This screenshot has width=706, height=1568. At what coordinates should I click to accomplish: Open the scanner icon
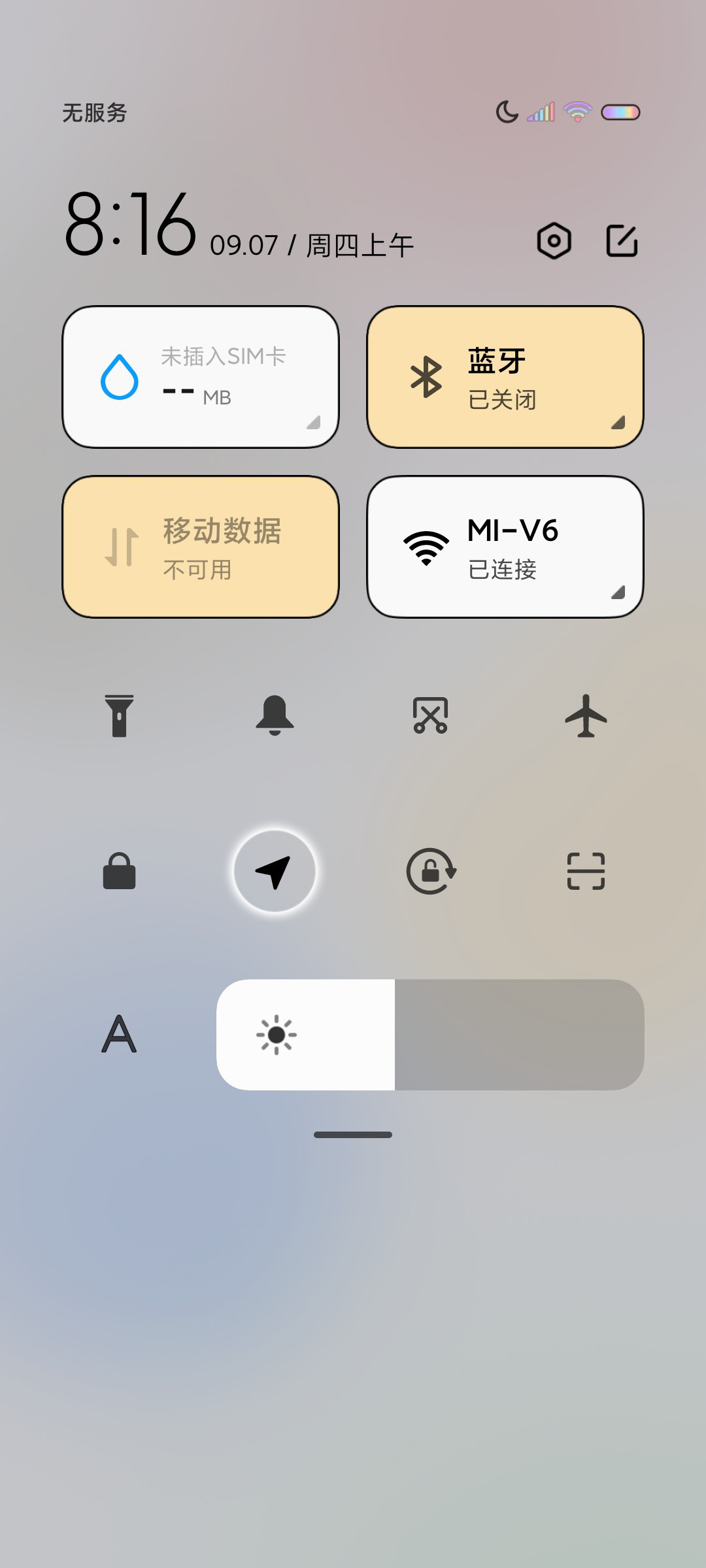[x=586, y=871]
